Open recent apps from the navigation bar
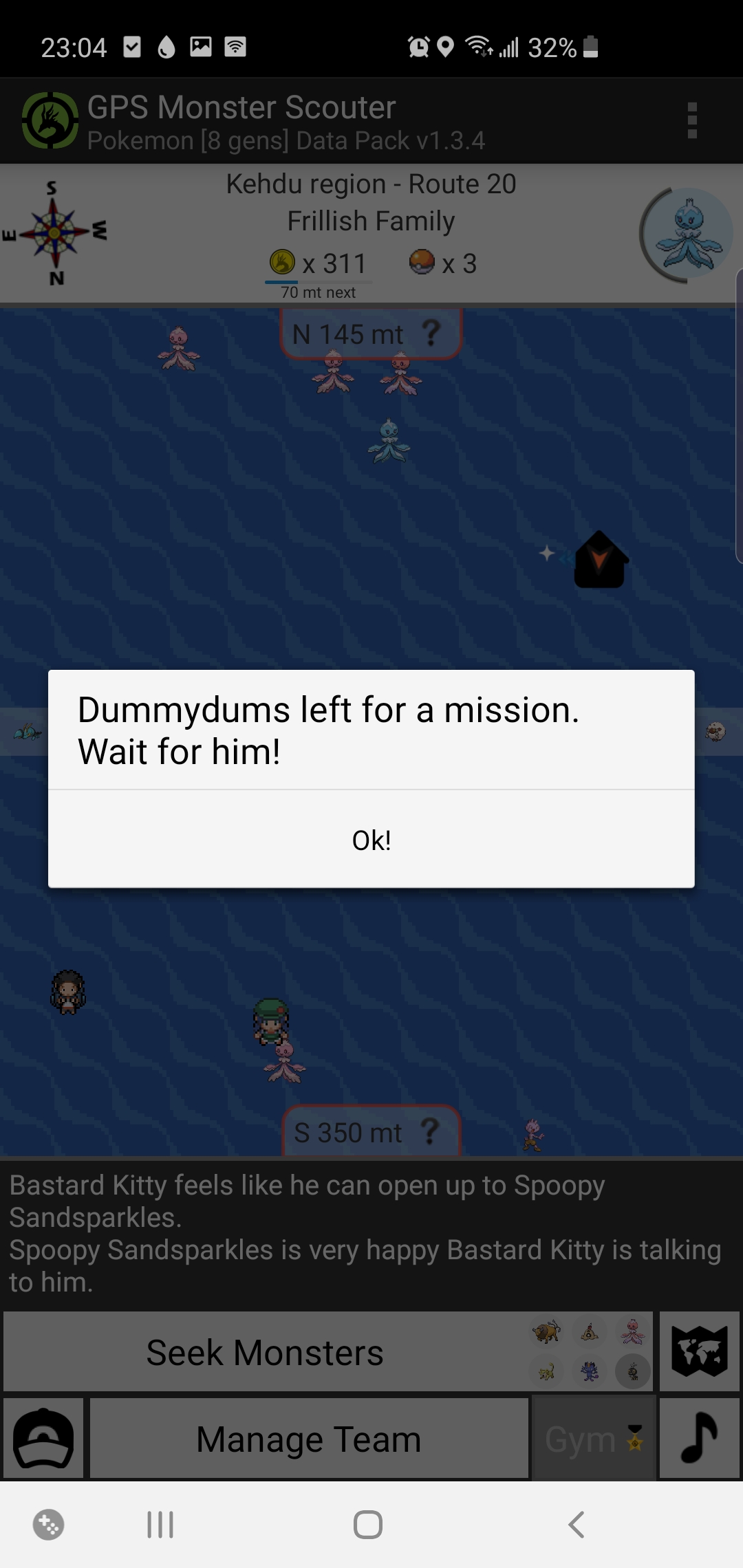 tap(160, 1525)
